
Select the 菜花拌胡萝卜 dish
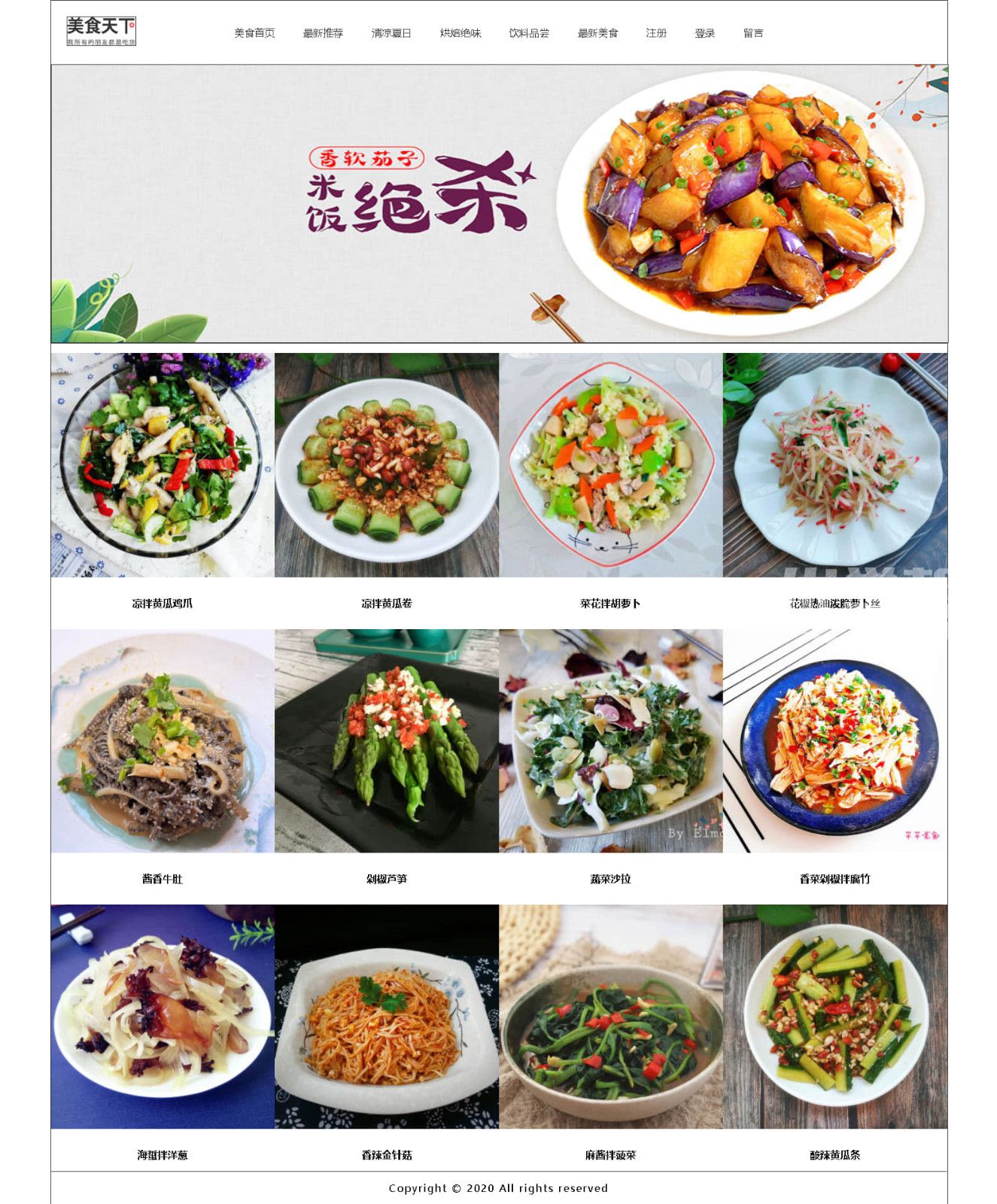pos(610,465)
